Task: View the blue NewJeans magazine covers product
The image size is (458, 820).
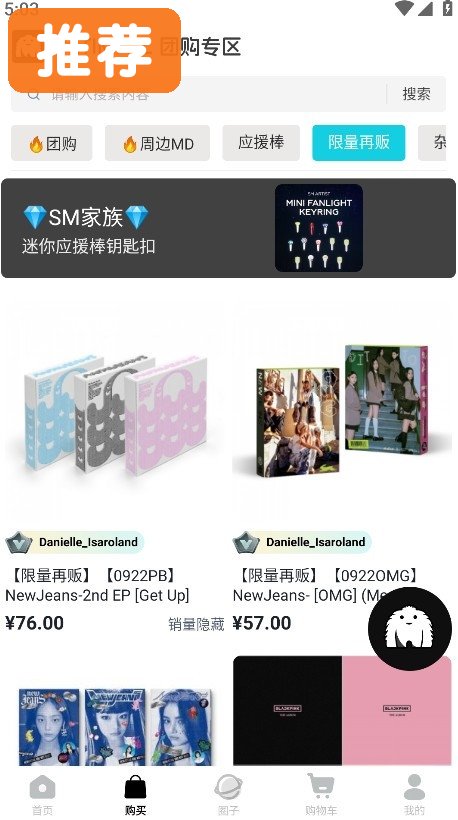Action: coord(116,726)
